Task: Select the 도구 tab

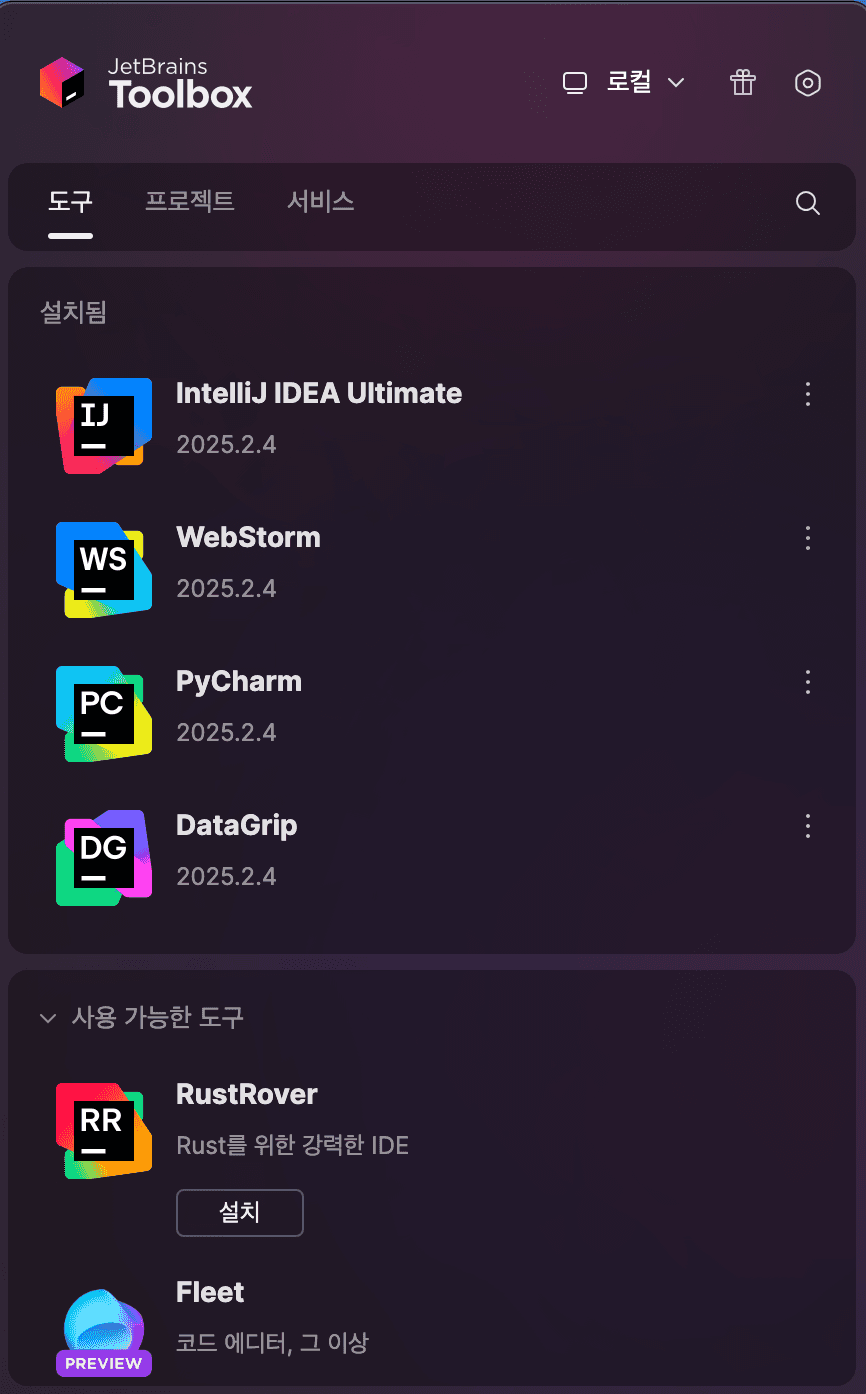Action: [x=70, y=201]
